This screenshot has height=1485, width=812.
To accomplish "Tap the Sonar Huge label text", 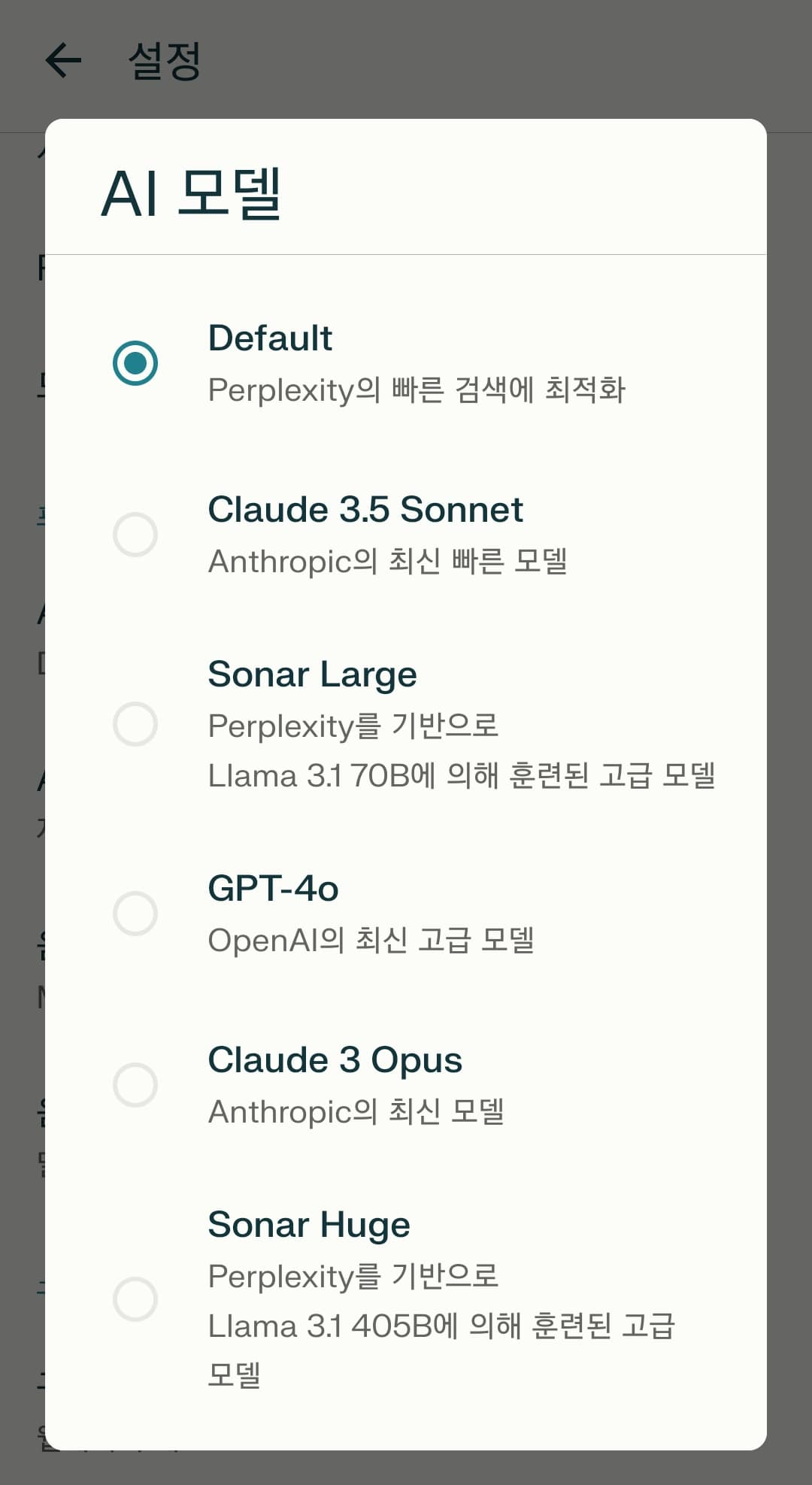I will click(308, 1224).
